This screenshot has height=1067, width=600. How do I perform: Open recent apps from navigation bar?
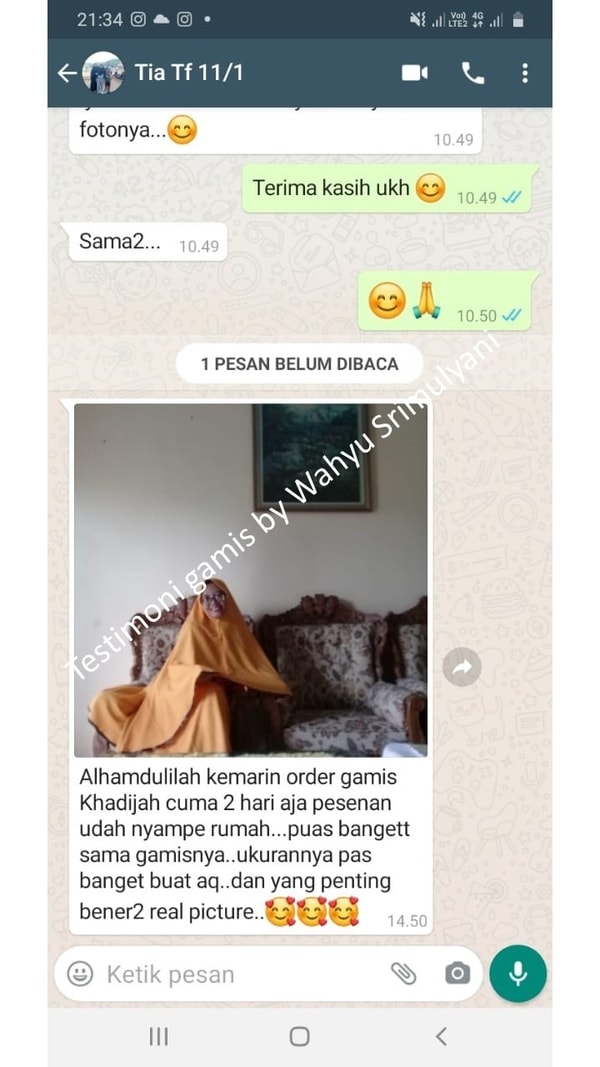click(x=158, y=1037)
